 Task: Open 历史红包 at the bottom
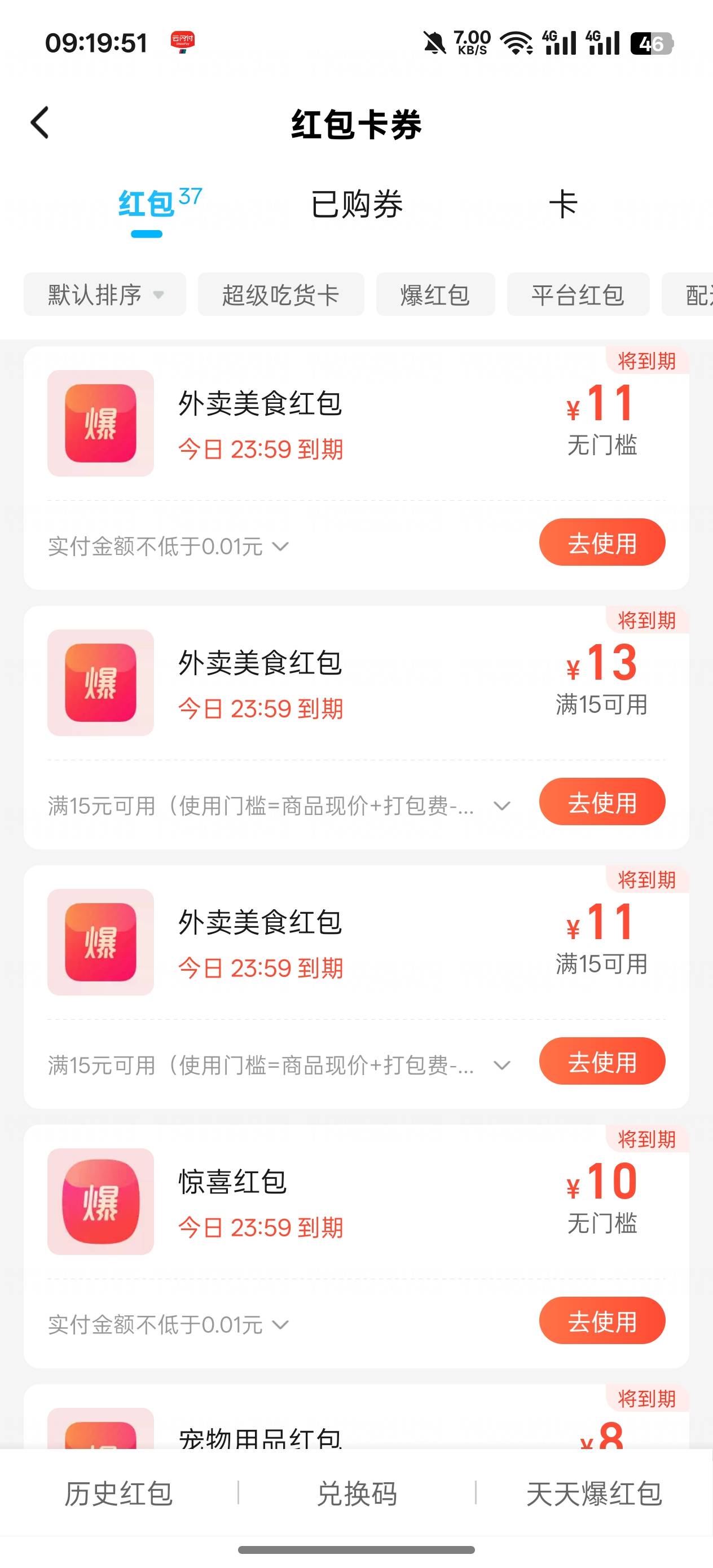click(x=118, y=1493)
